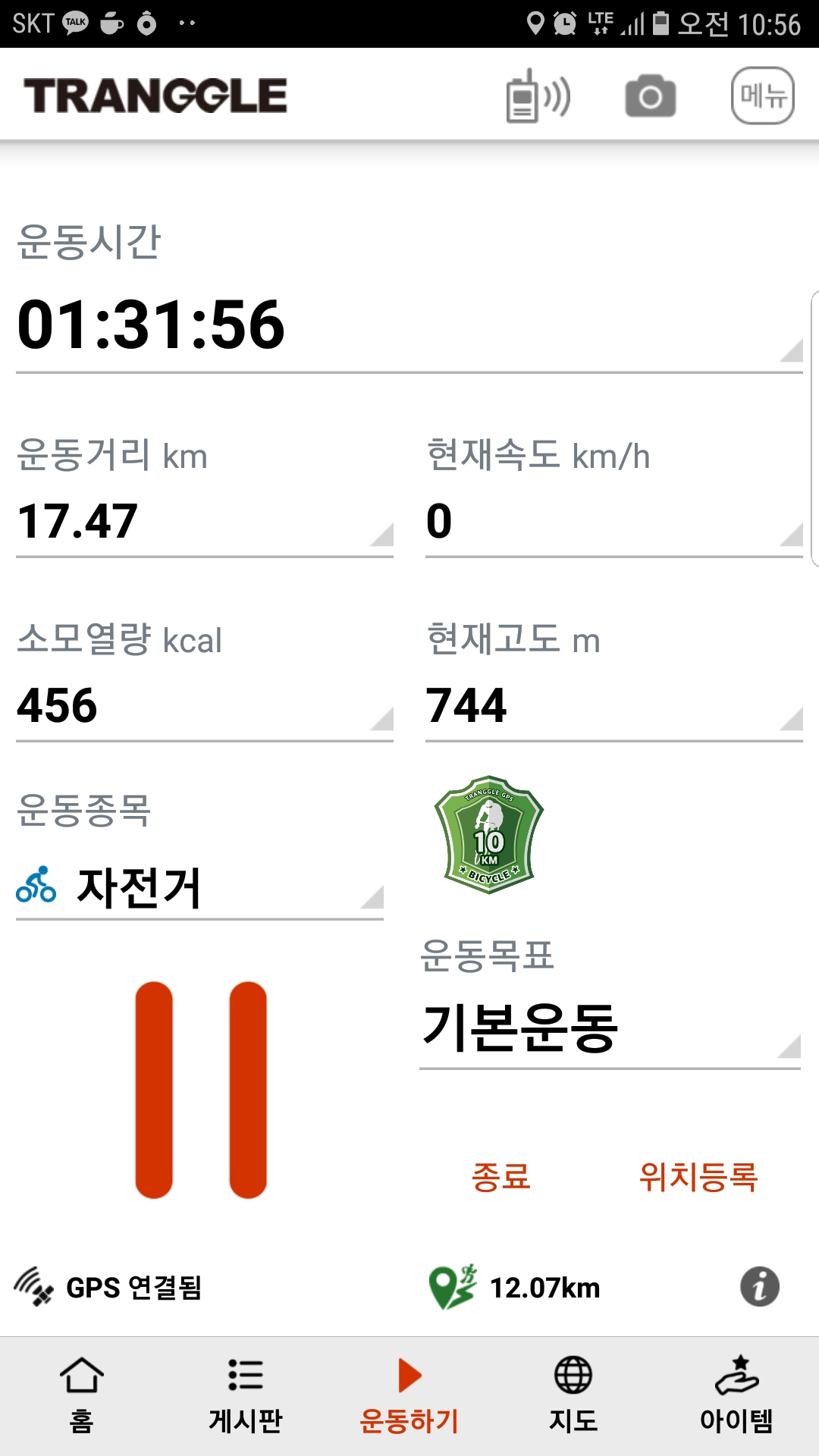
Task: Expand the 운동시간 field options
Action: 409,326
